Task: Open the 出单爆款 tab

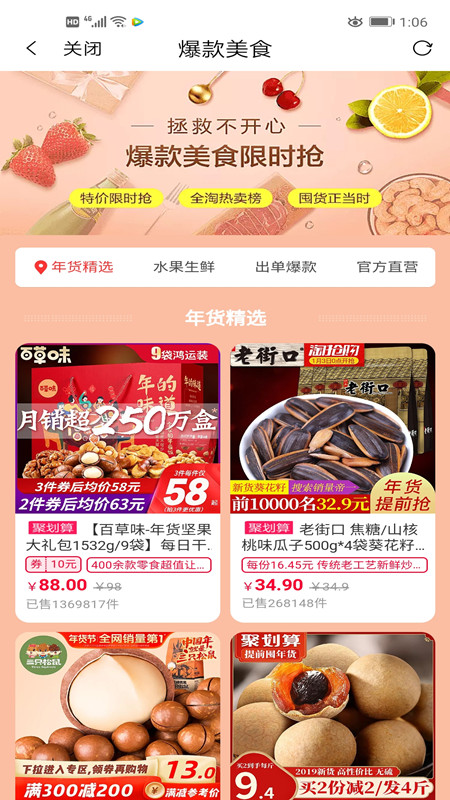Action: click(286, 267)
